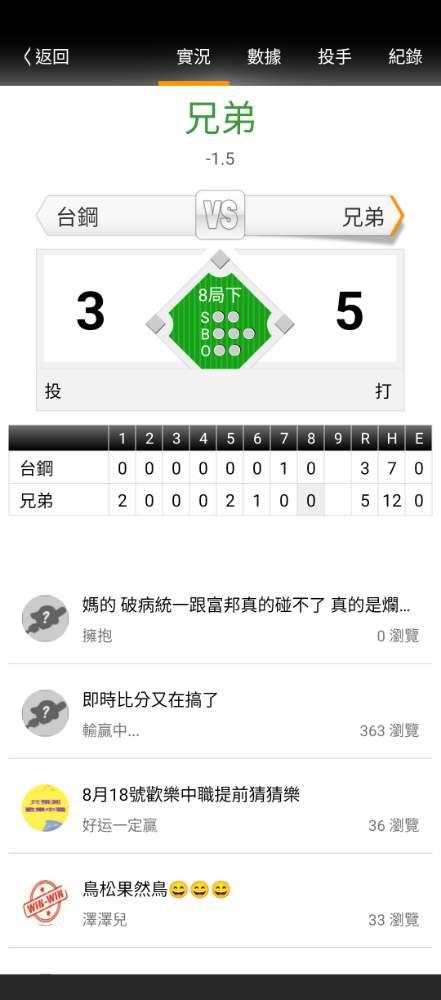Image resolution: width=441 pixels, height=1000 pixels.
Task: Go back with the 返回 button
Action: [46, 57]
